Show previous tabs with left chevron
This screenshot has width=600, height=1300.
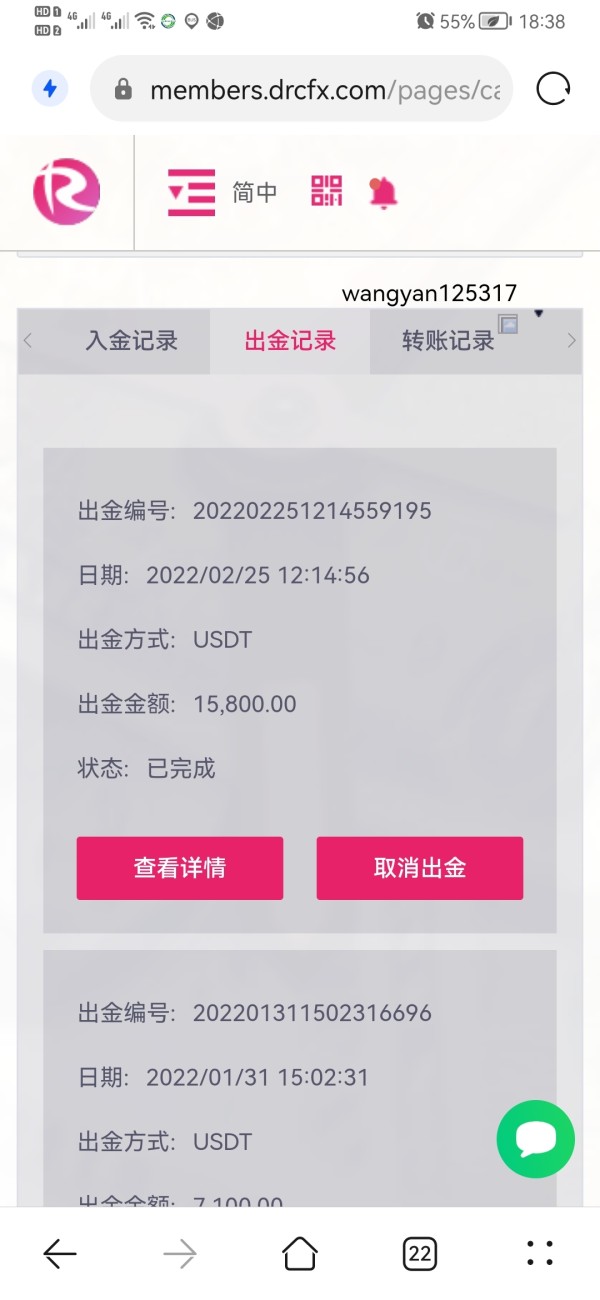pyautogui.click(x=28, y=341)
